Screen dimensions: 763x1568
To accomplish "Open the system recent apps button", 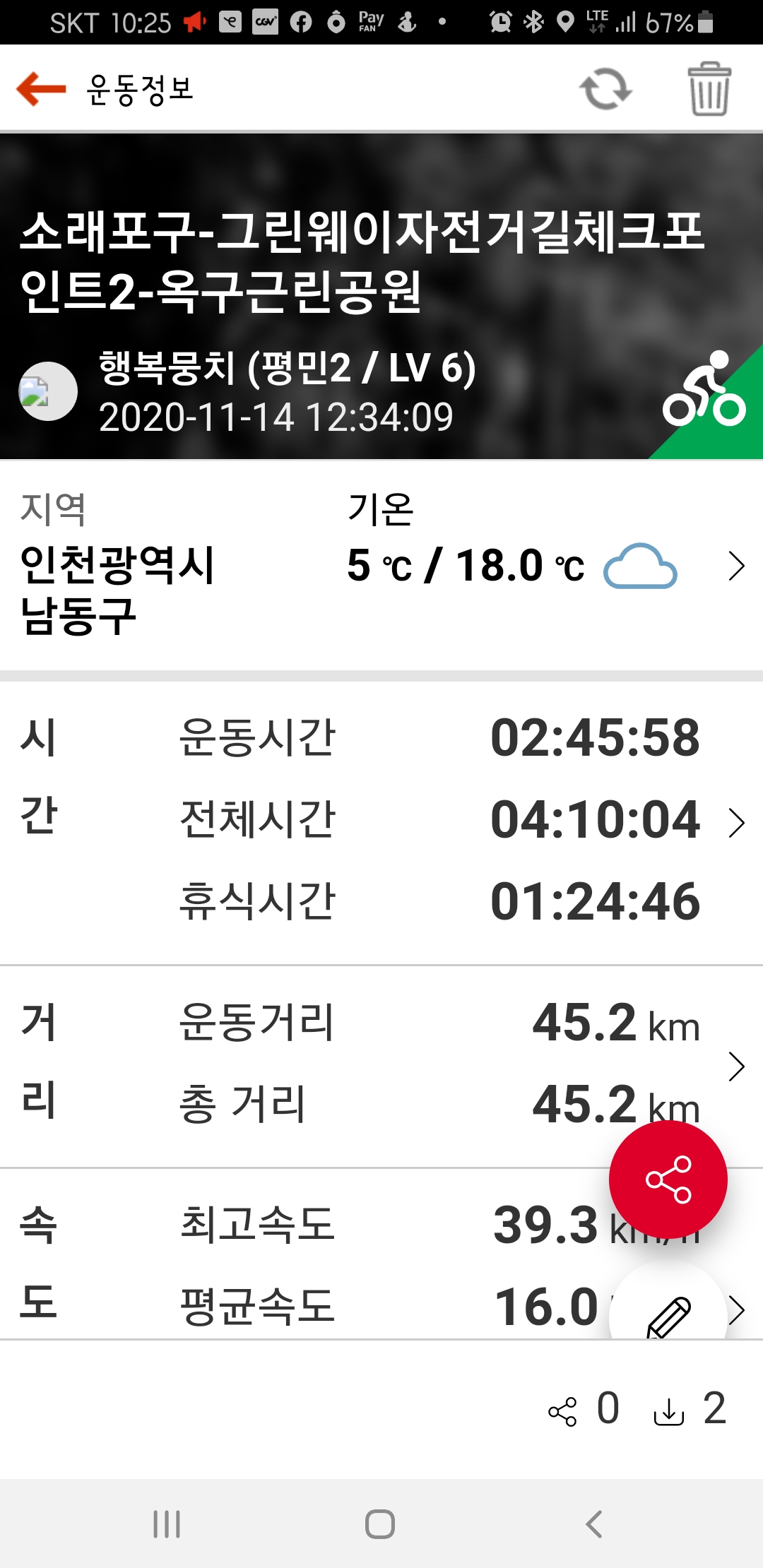I will (167, 1524).
